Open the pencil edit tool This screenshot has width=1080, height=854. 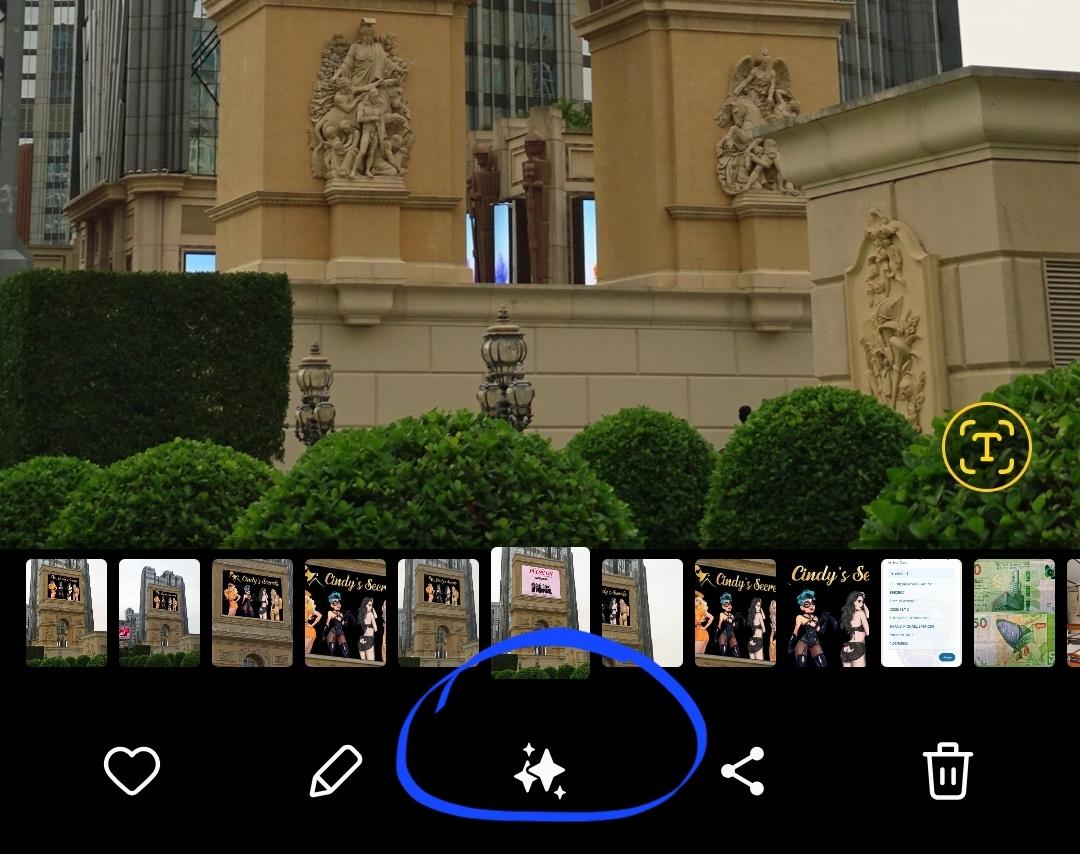(335, 771)
